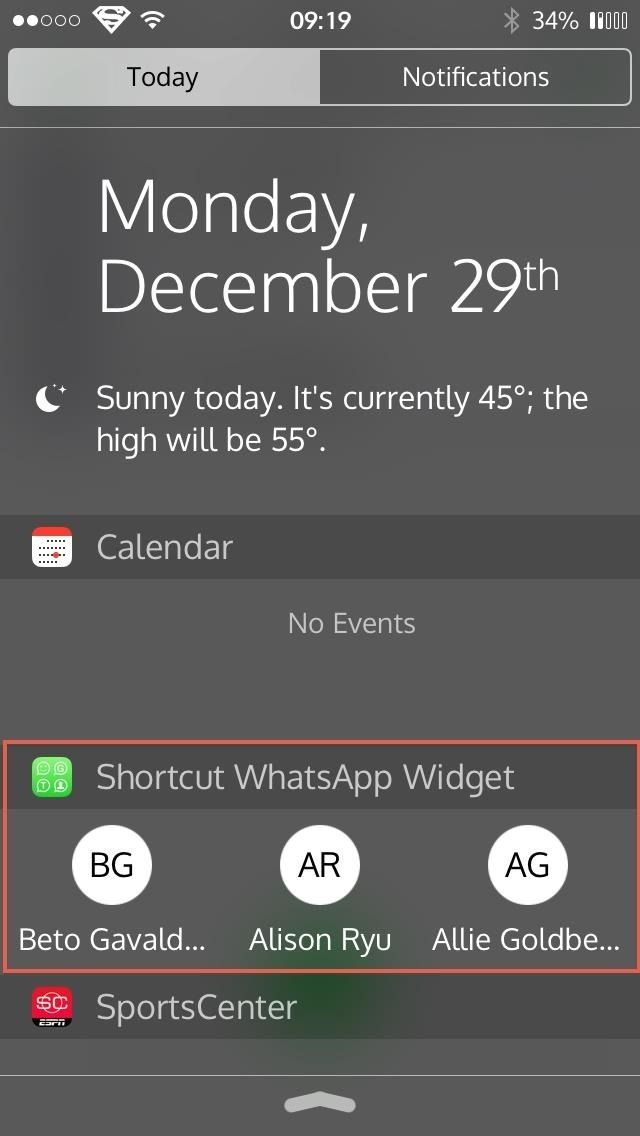The height and width of the screenshot is (1136, 640).
Task: Open WhatsApp shortcut for Alison Ryu
Action: (x=320, y=865)
